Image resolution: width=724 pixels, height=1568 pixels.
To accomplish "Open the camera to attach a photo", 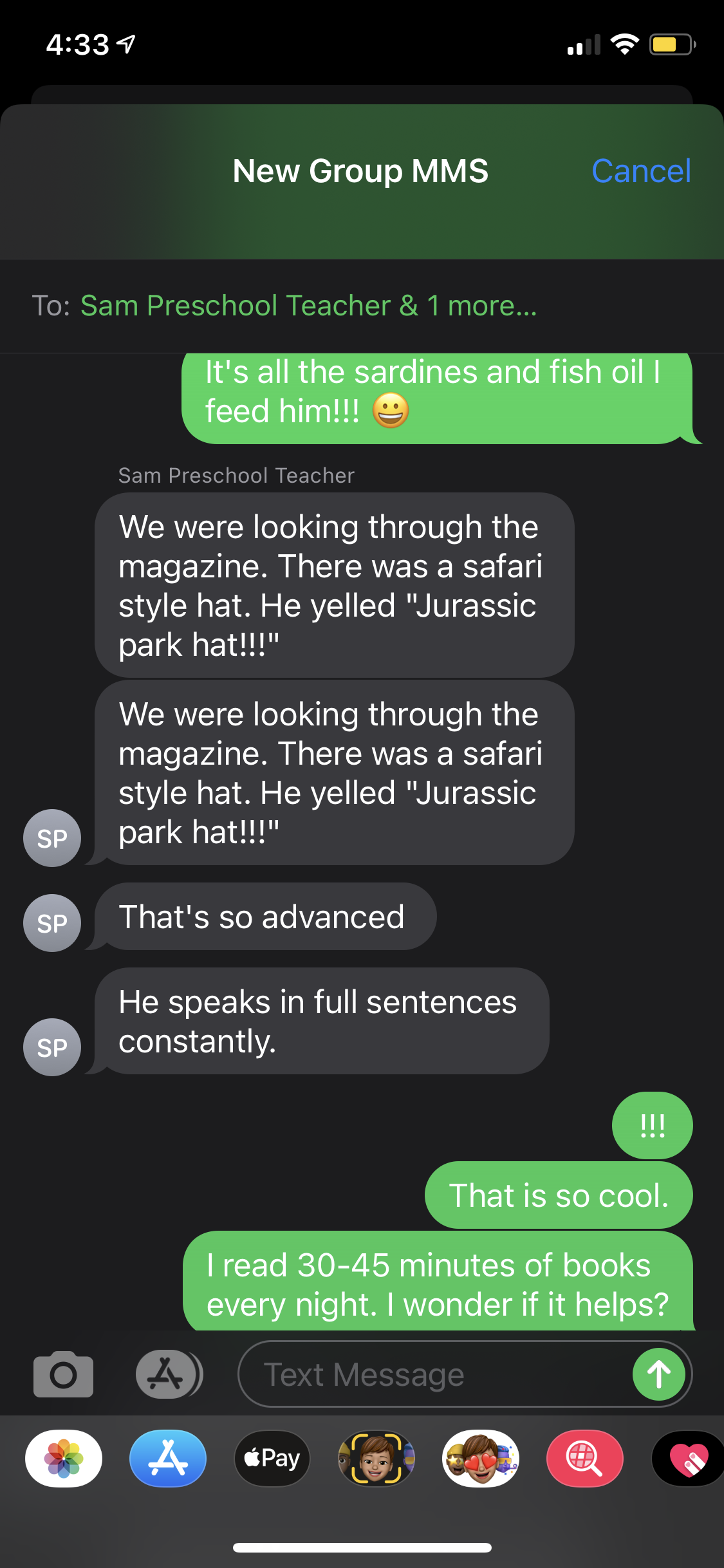I will coord(63,1374).
